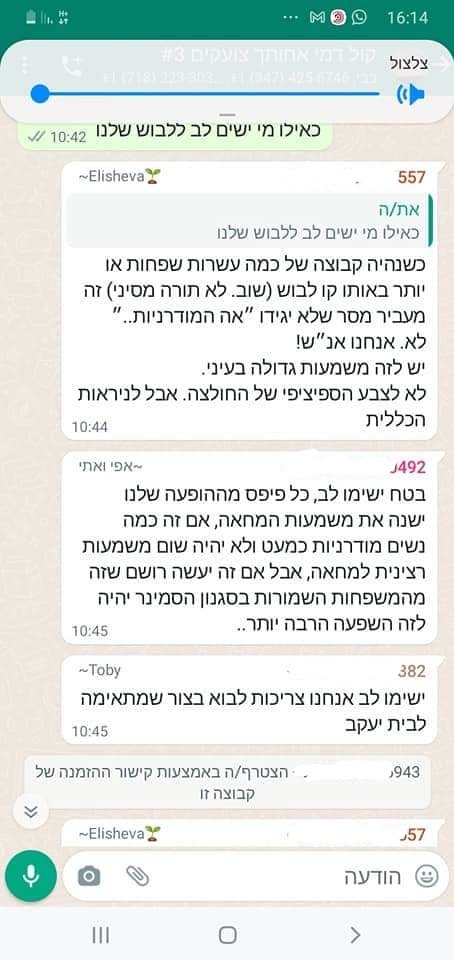
Task: Expand the volume panel handle
Action: [x=227, y=114]
